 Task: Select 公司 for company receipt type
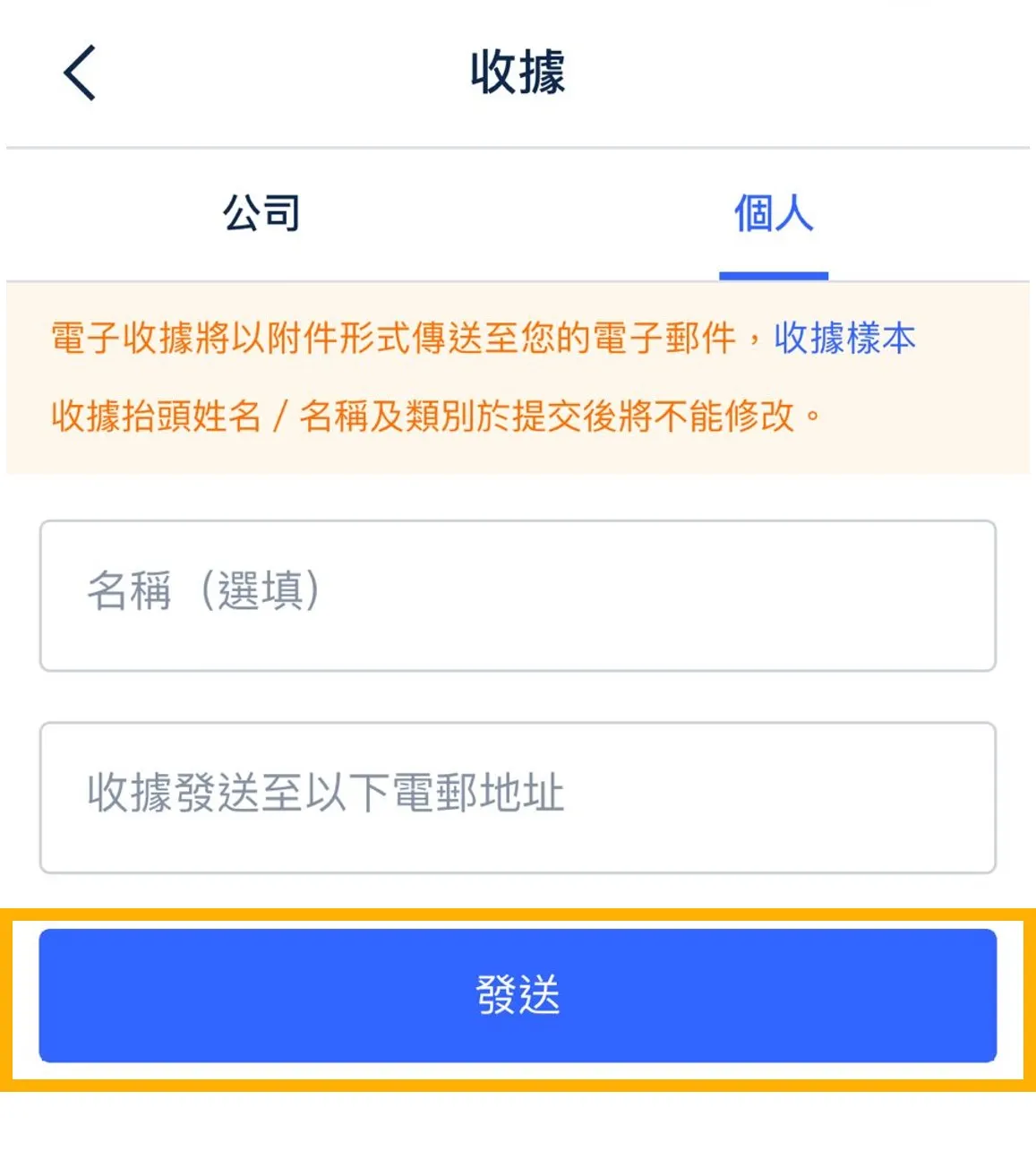click(261, 213)
